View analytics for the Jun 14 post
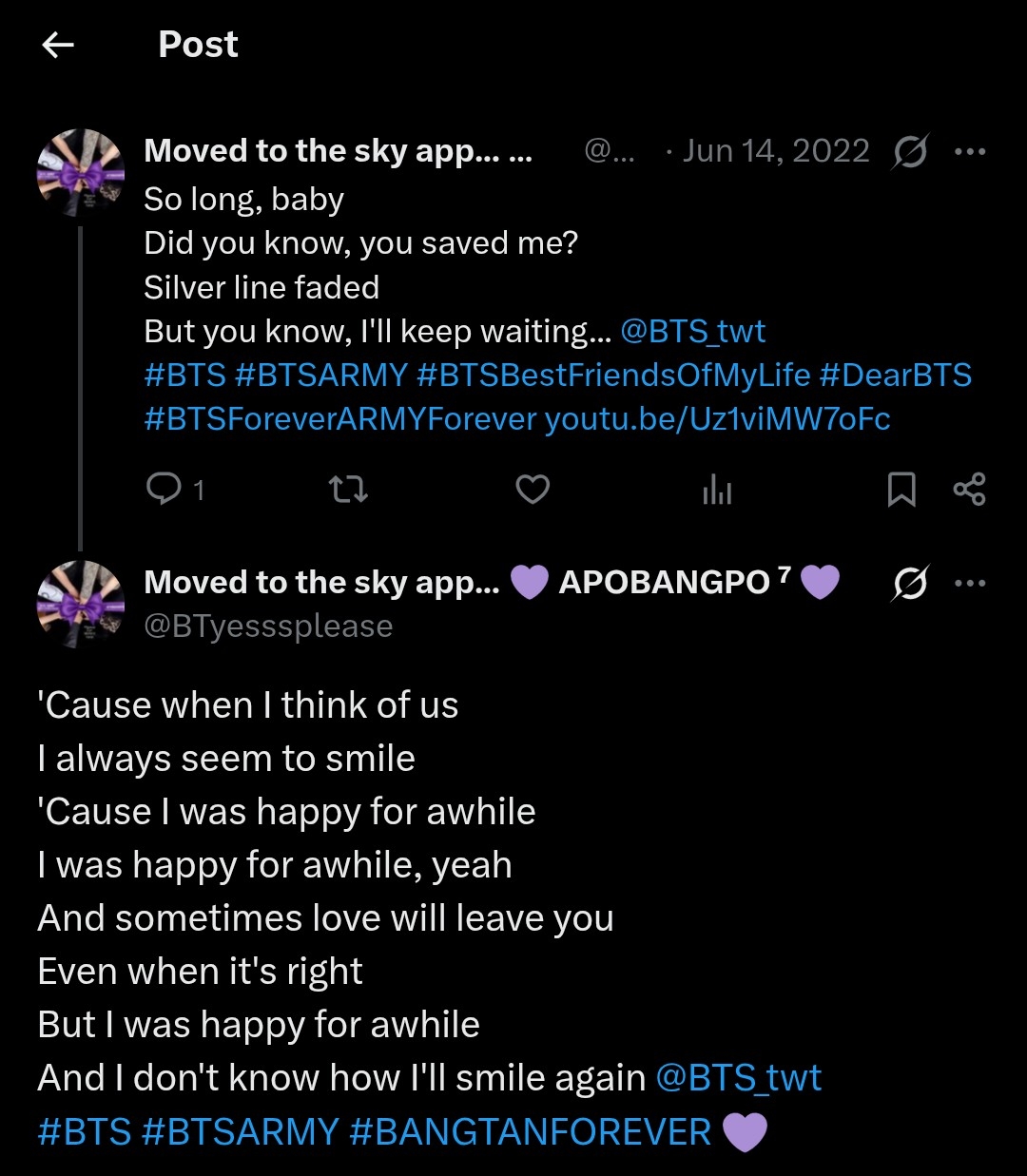This screenshot has height=1176, width=1027. point(717,490)
